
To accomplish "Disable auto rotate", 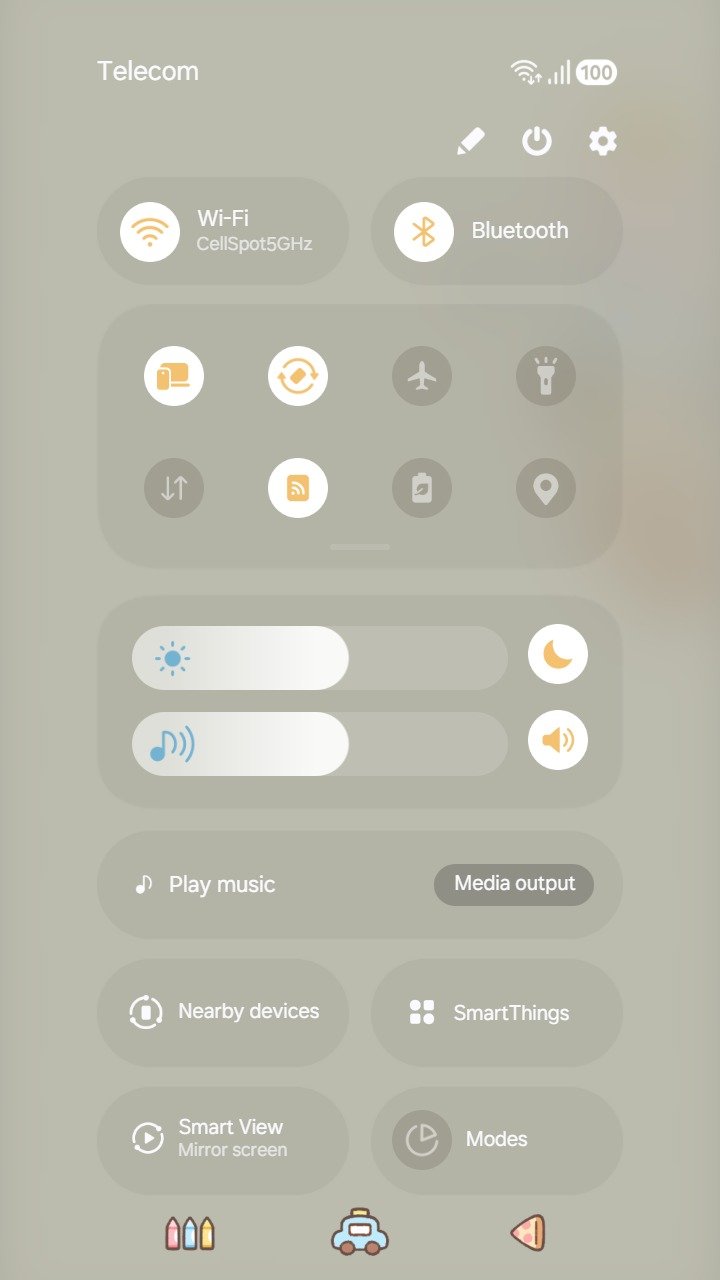I will 298,377.
